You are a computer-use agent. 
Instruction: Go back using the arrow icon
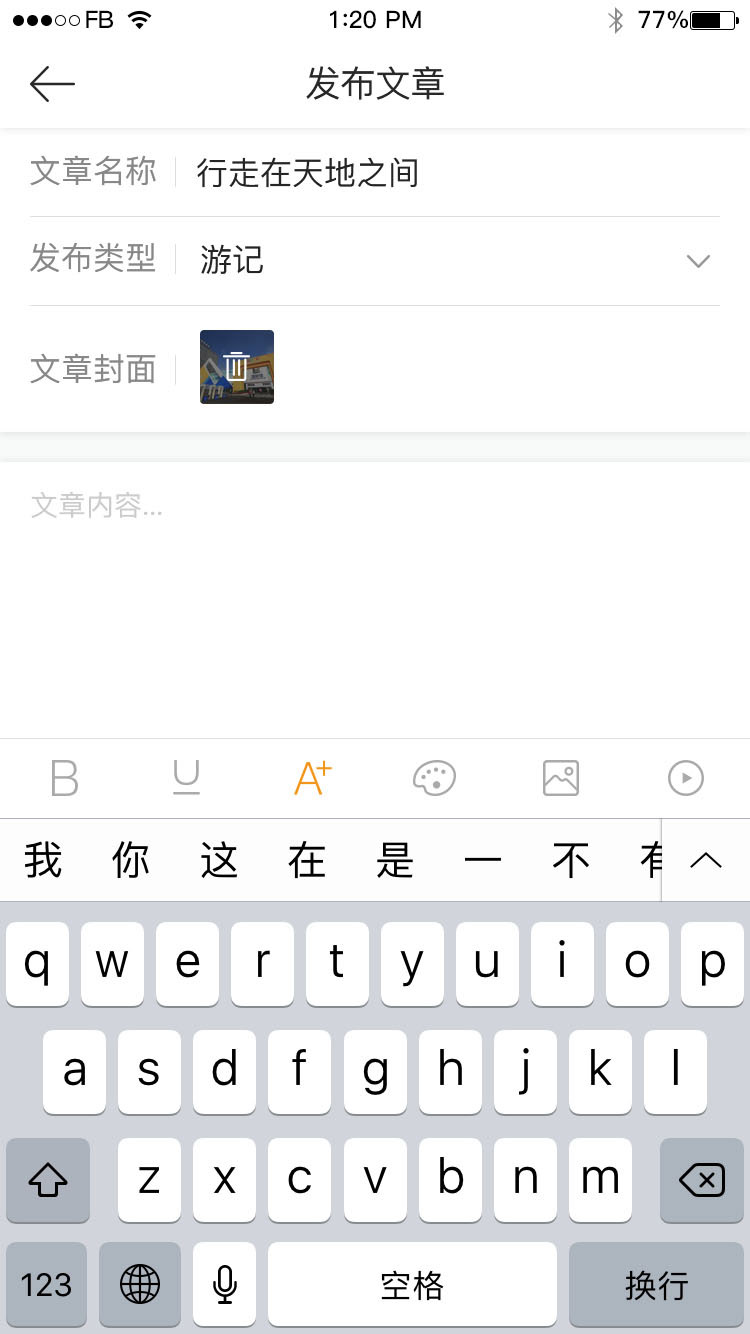pyautogui.click(x=52, y=84)
